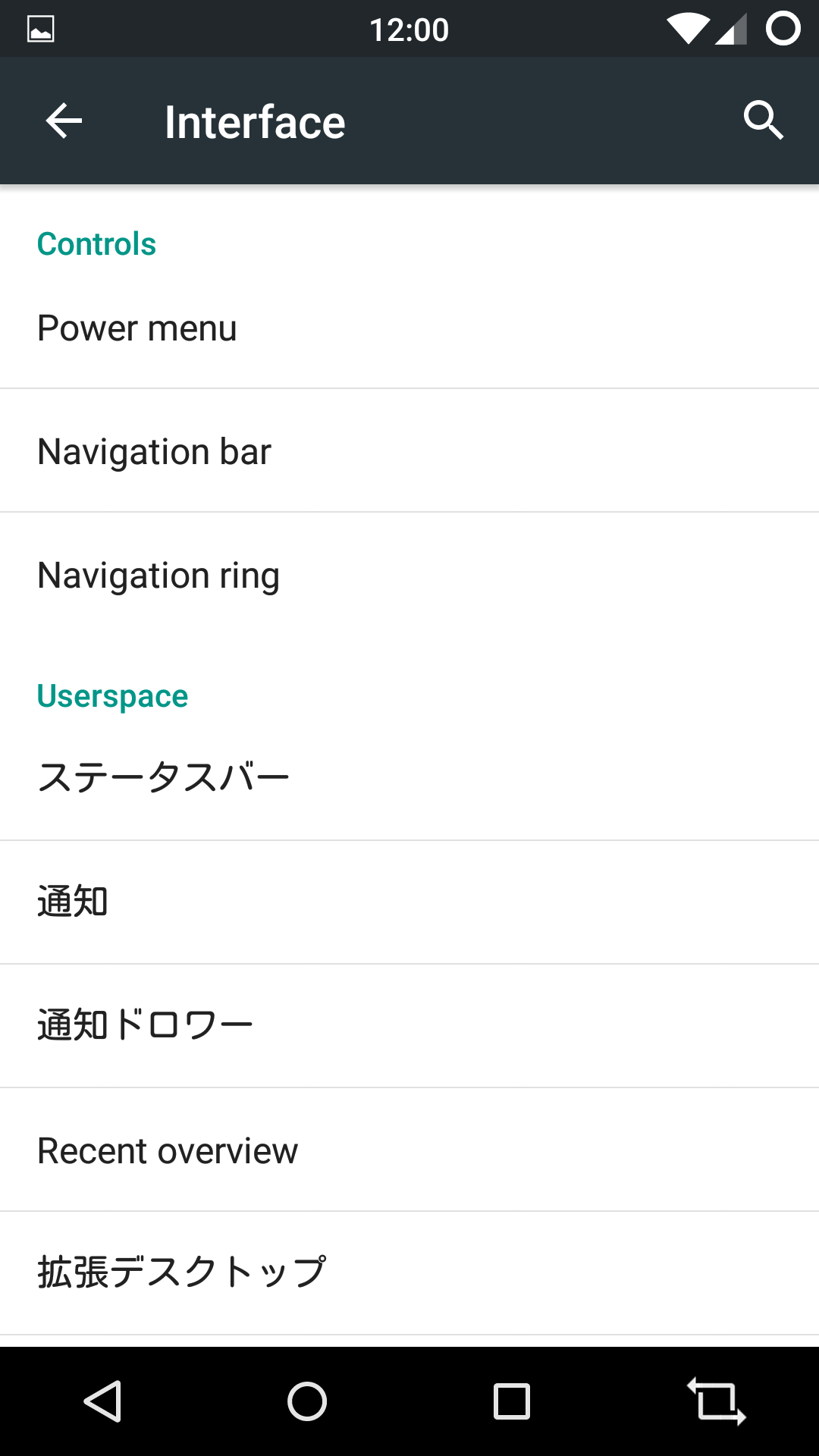Tap the rotate icon in navigation bar

pos(717,1401)
